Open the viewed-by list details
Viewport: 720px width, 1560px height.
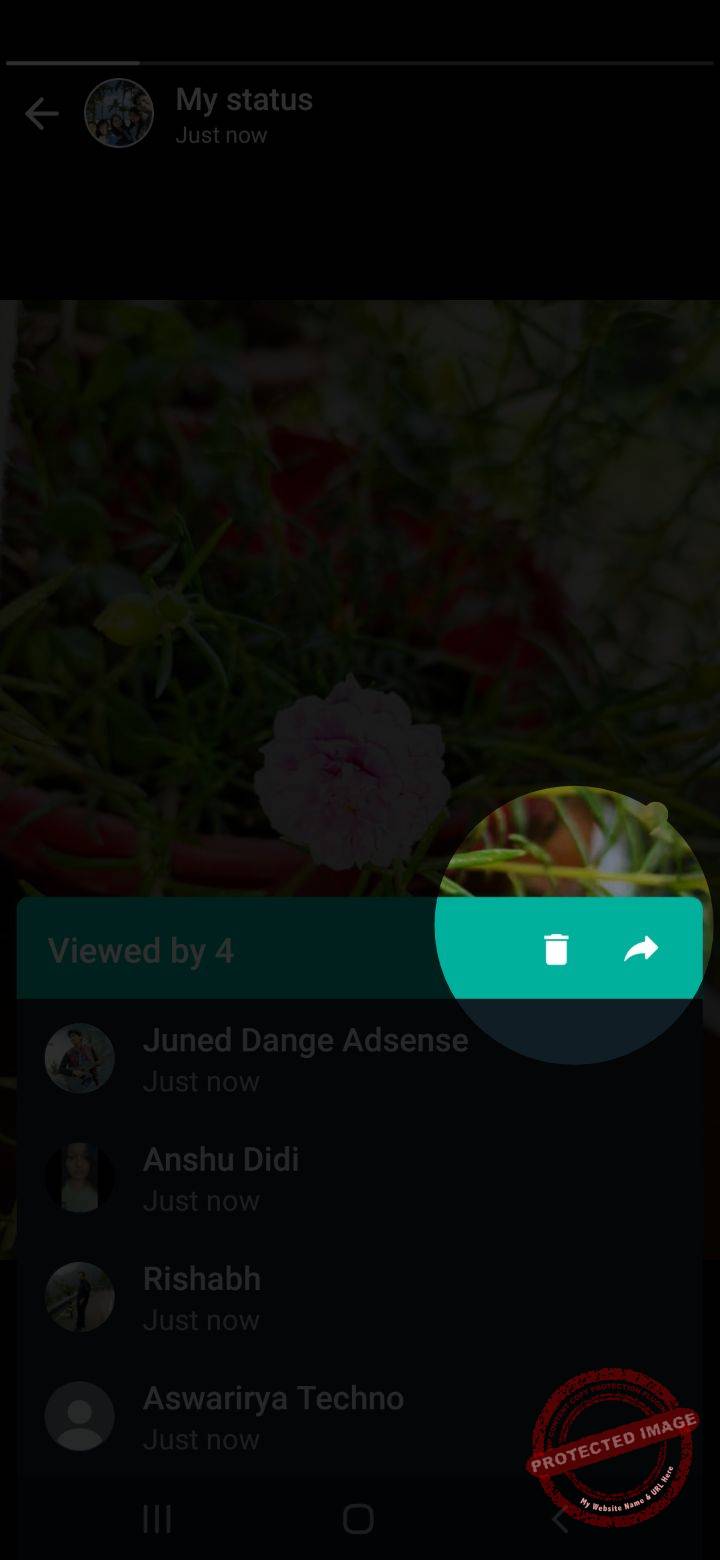coord(140,950)
